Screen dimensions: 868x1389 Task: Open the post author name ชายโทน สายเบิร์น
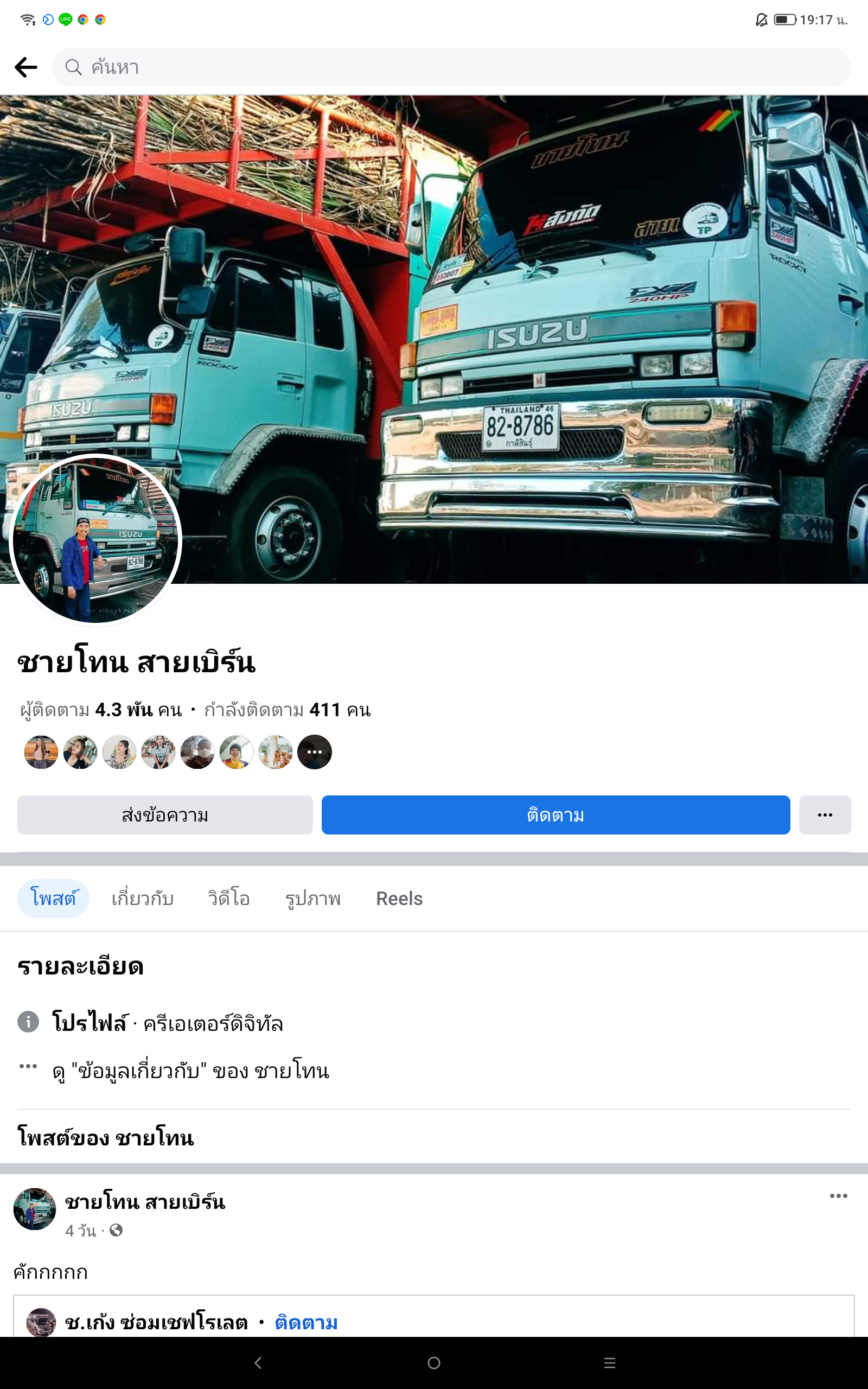pyautogui.click(x=145, y=1201)
